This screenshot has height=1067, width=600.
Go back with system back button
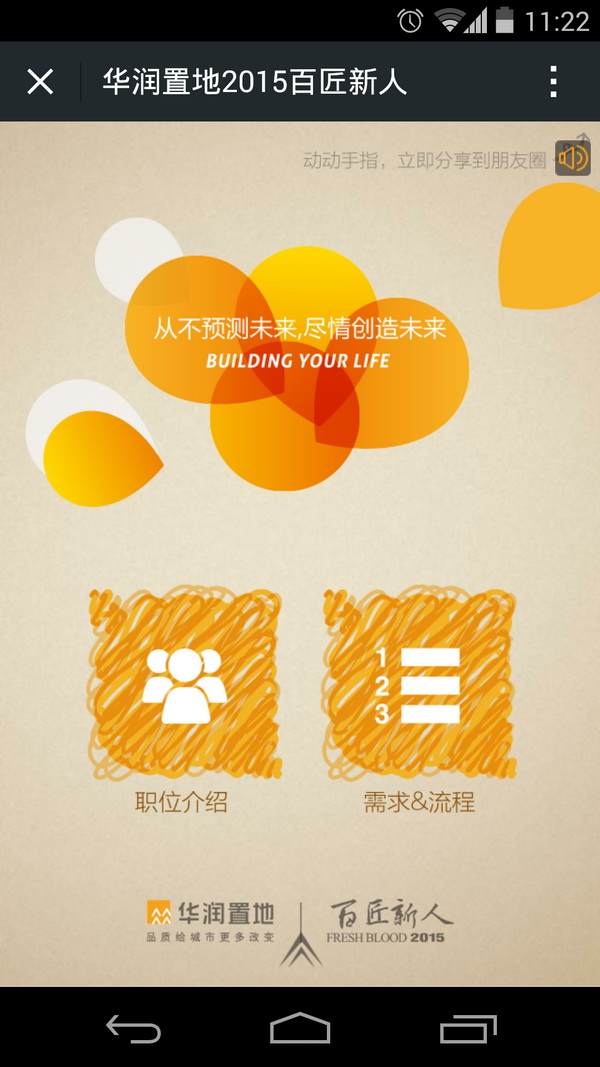(x=133, y=1028)
